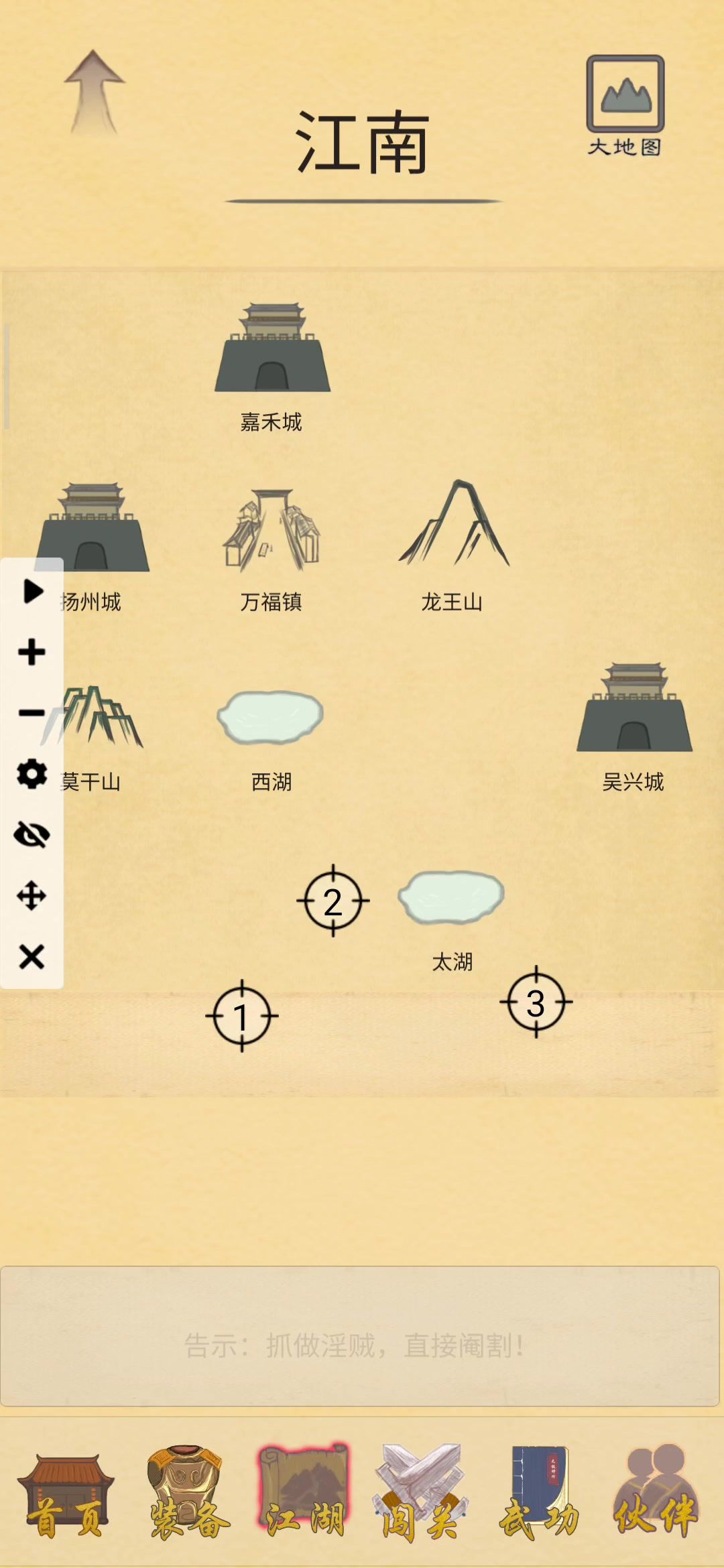Switch to 闯关 challenge tab

[421, 1493]
